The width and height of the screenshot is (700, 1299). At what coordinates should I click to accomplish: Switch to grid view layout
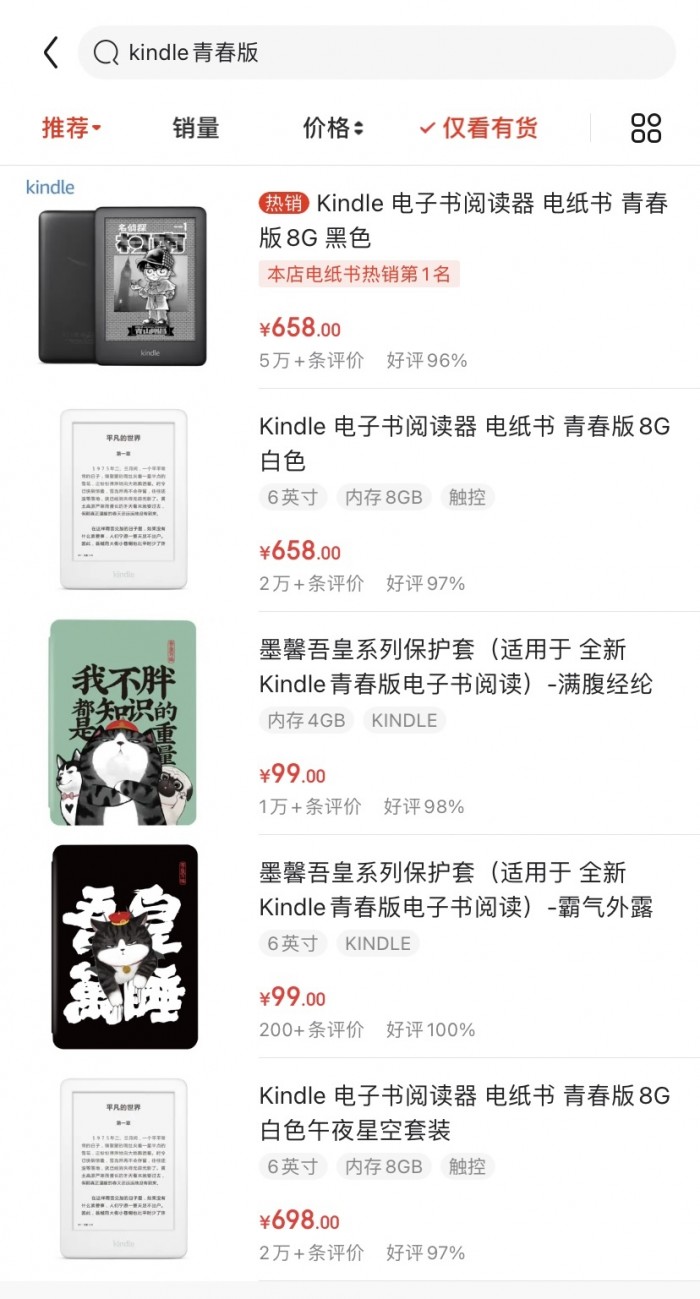646,128
